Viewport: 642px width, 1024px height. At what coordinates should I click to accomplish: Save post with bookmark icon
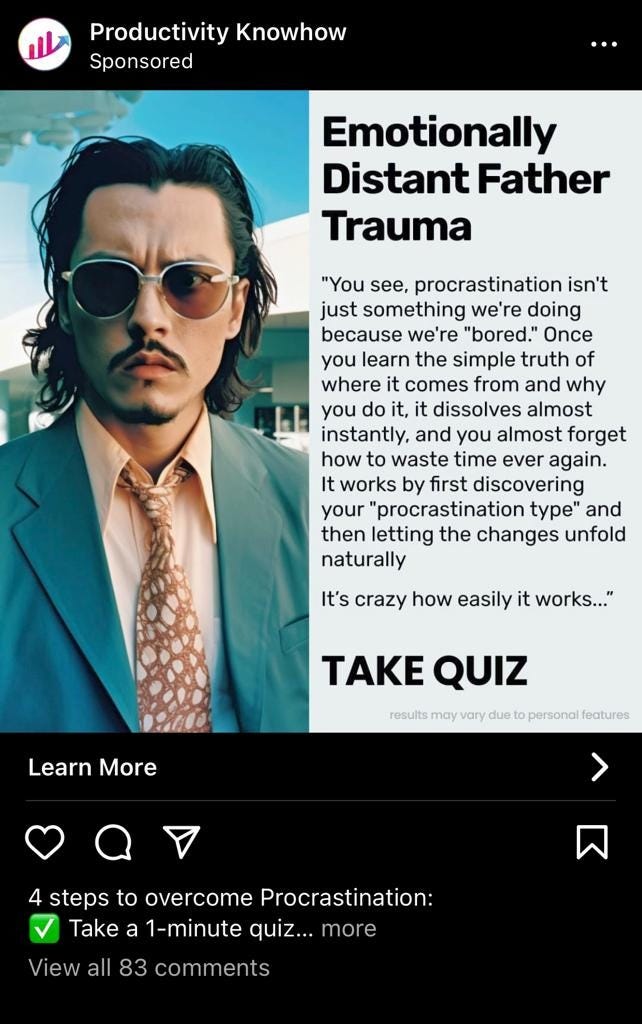coord(592,842)
